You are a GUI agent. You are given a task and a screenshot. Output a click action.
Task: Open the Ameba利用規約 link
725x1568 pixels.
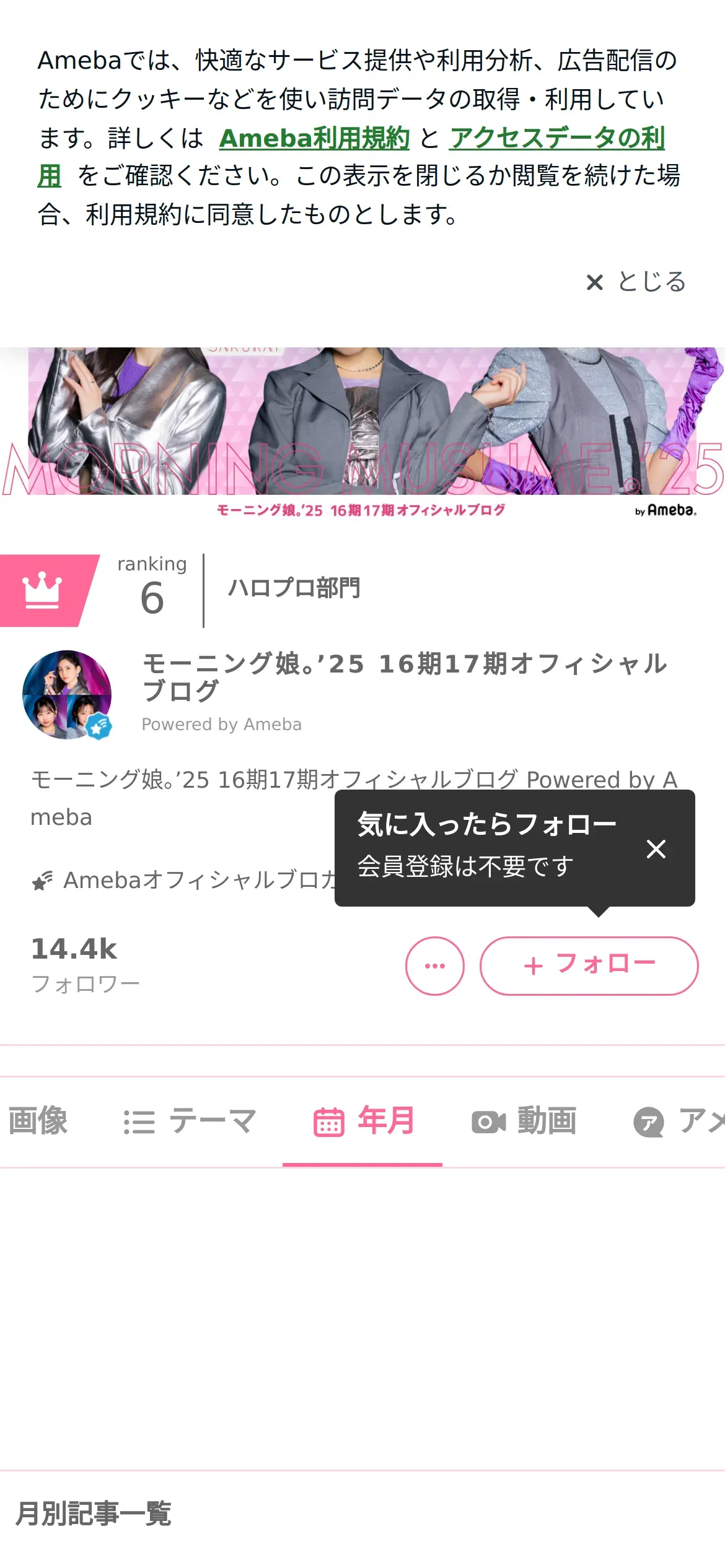314,137
